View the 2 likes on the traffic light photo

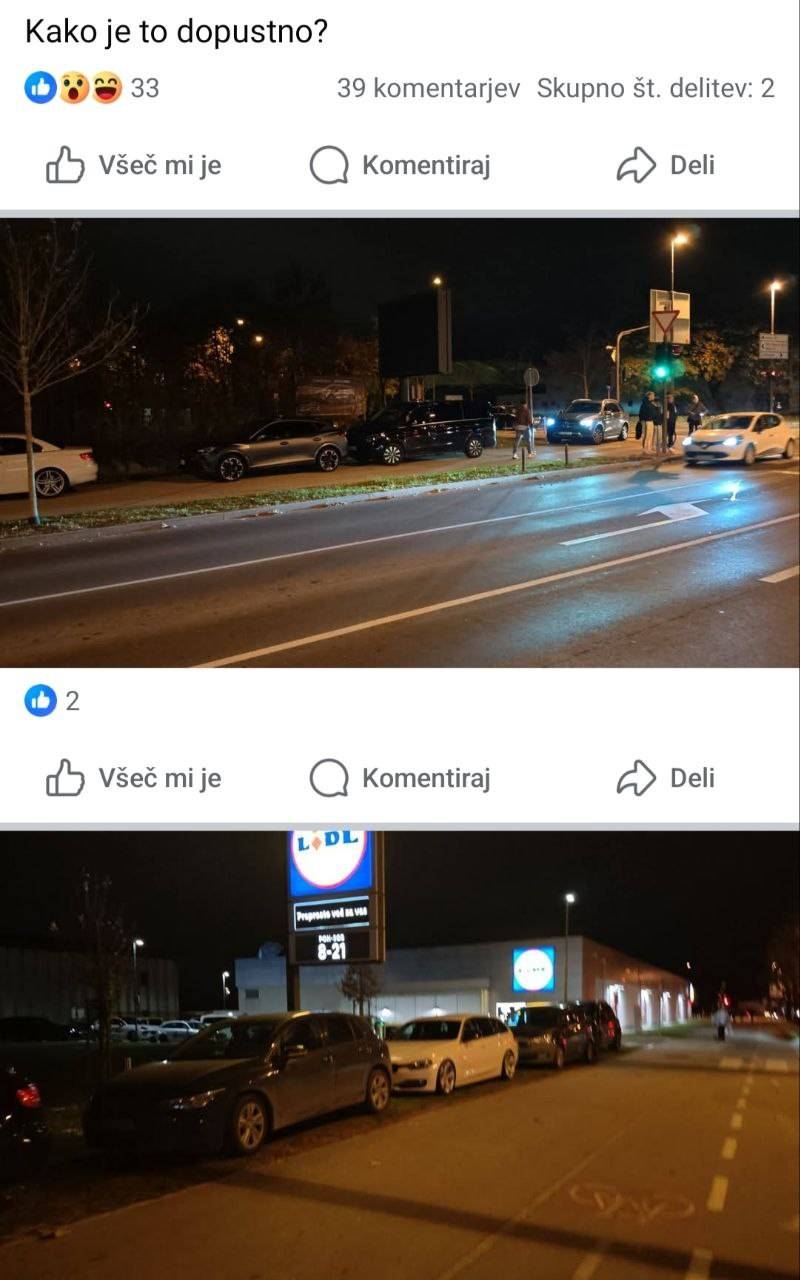[52, 702]
